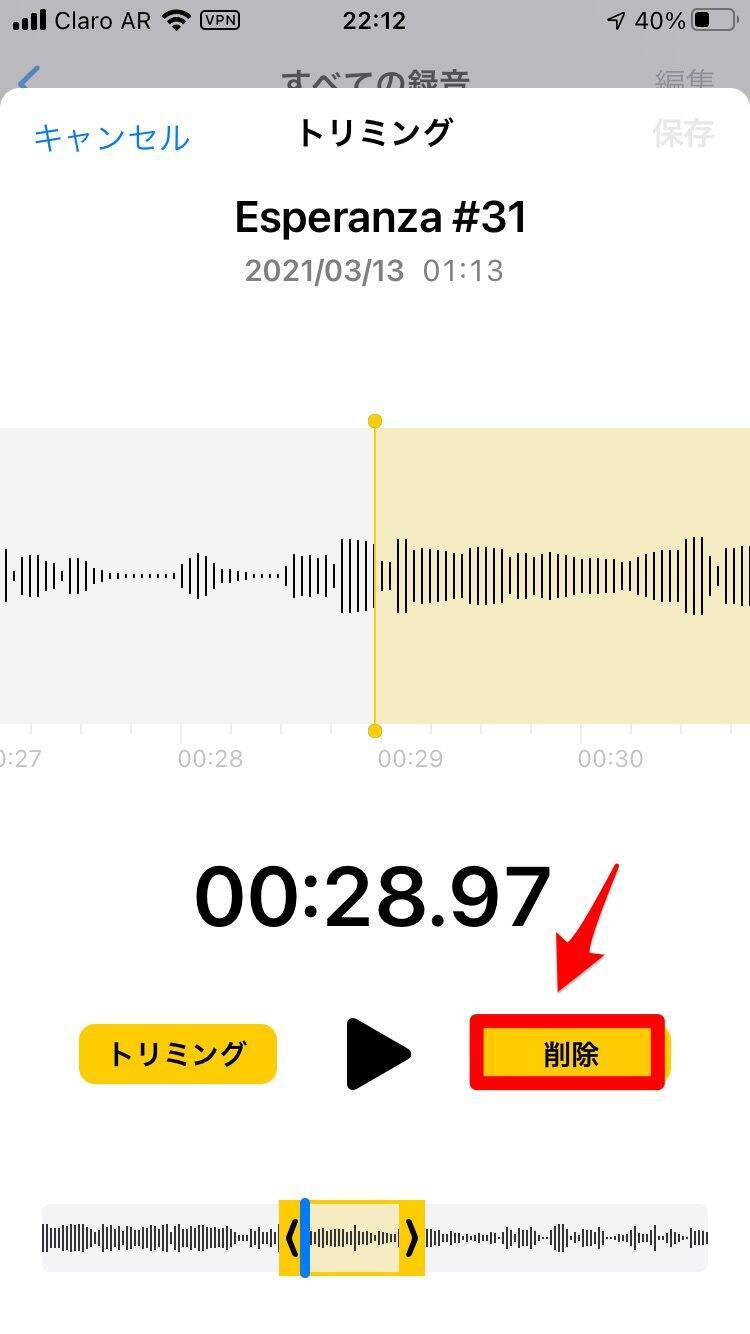Viewport: 750px width, 1334px height.
Task: Tap the blue playhead on overview waveform
Action: tap(305, 1238)
